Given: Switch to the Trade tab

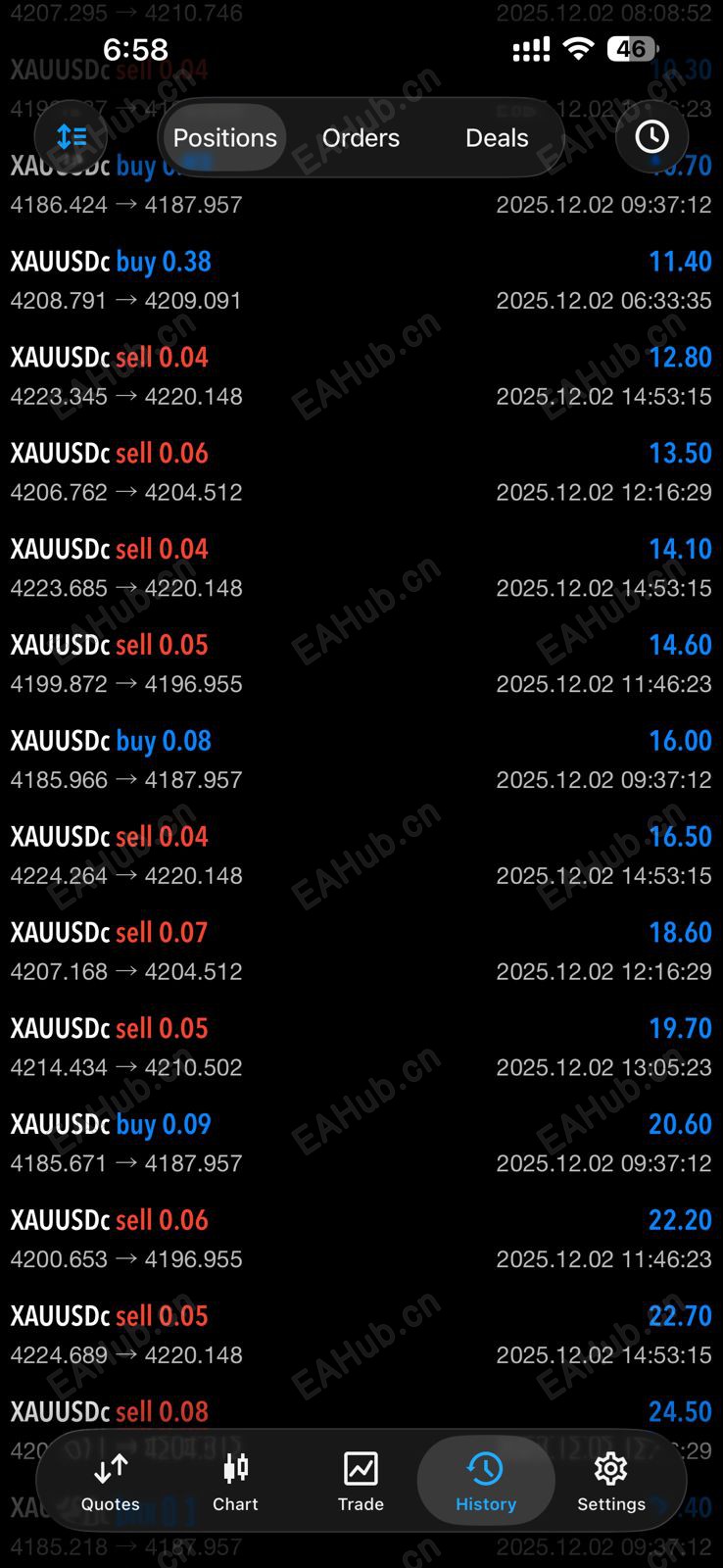Looking at the screenshot, I should click(361, 1481).
